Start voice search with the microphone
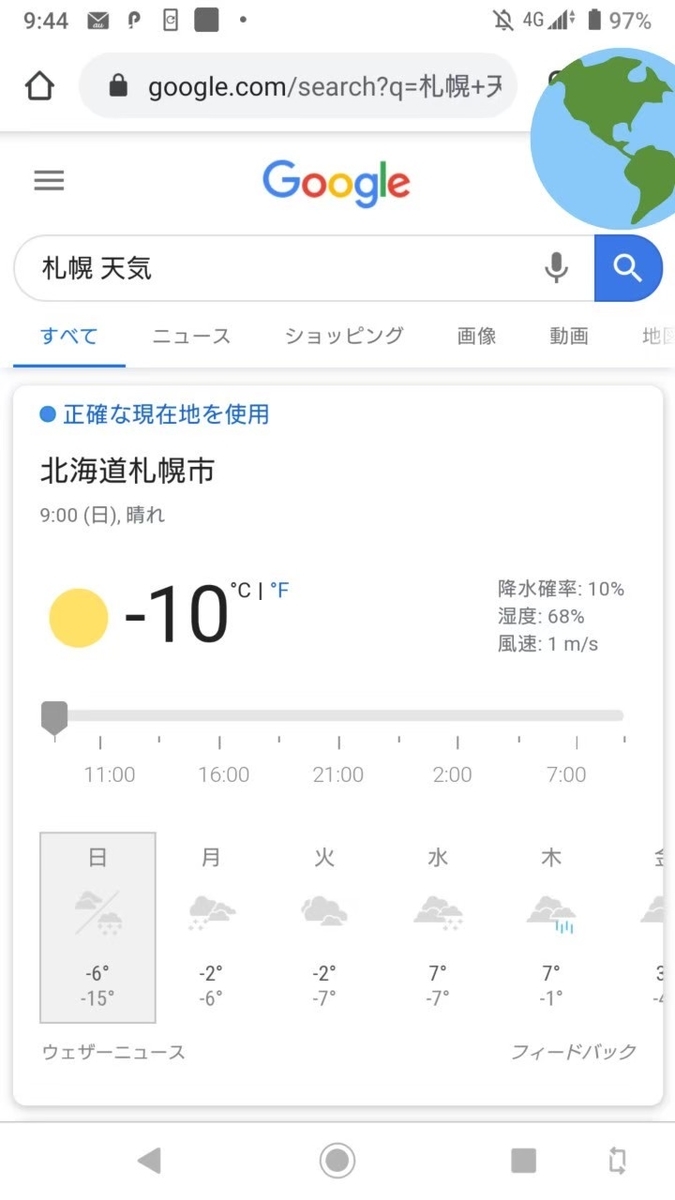This screenshot has width=675, height=1200. click(x=557, y=268)
